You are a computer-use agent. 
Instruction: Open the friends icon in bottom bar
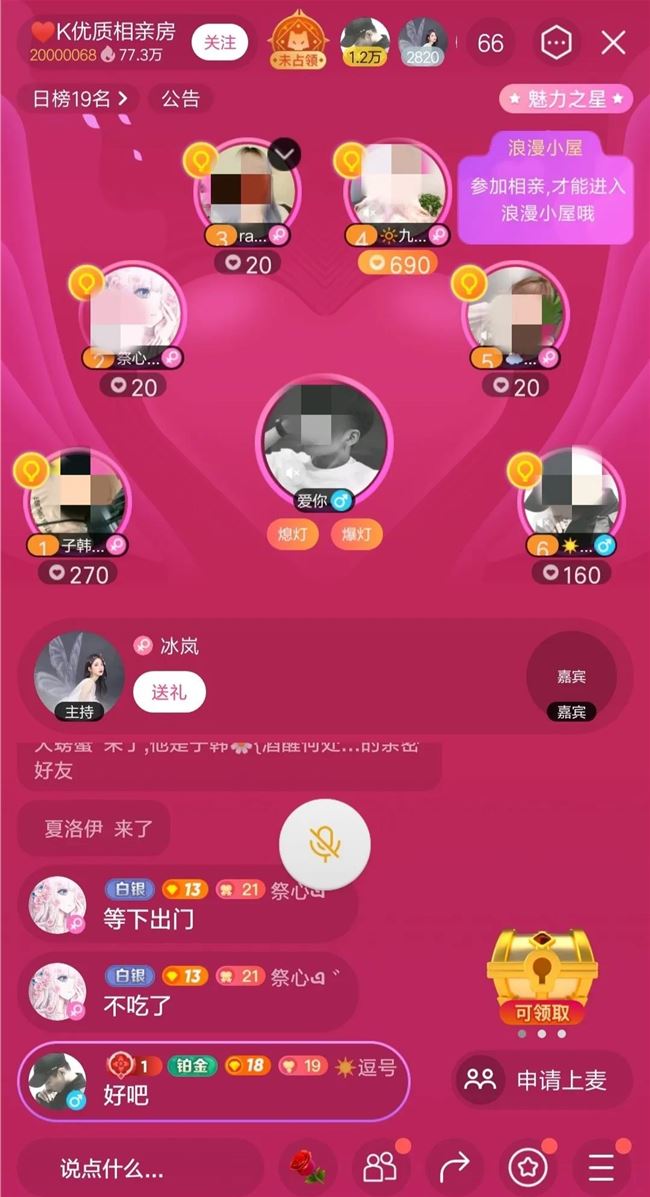coord(380,1167)
